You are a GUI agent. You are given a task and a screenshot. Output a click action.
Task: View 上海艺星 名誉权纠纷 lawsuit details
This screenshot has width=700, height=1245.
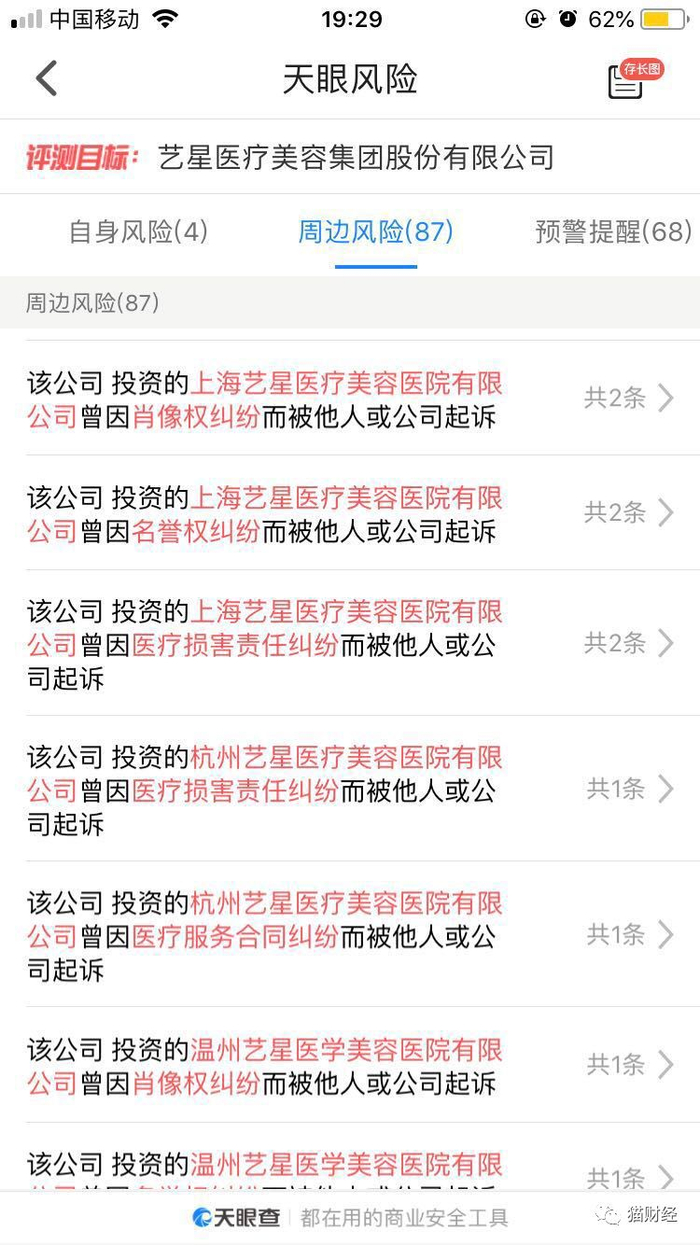coord(350,513)
